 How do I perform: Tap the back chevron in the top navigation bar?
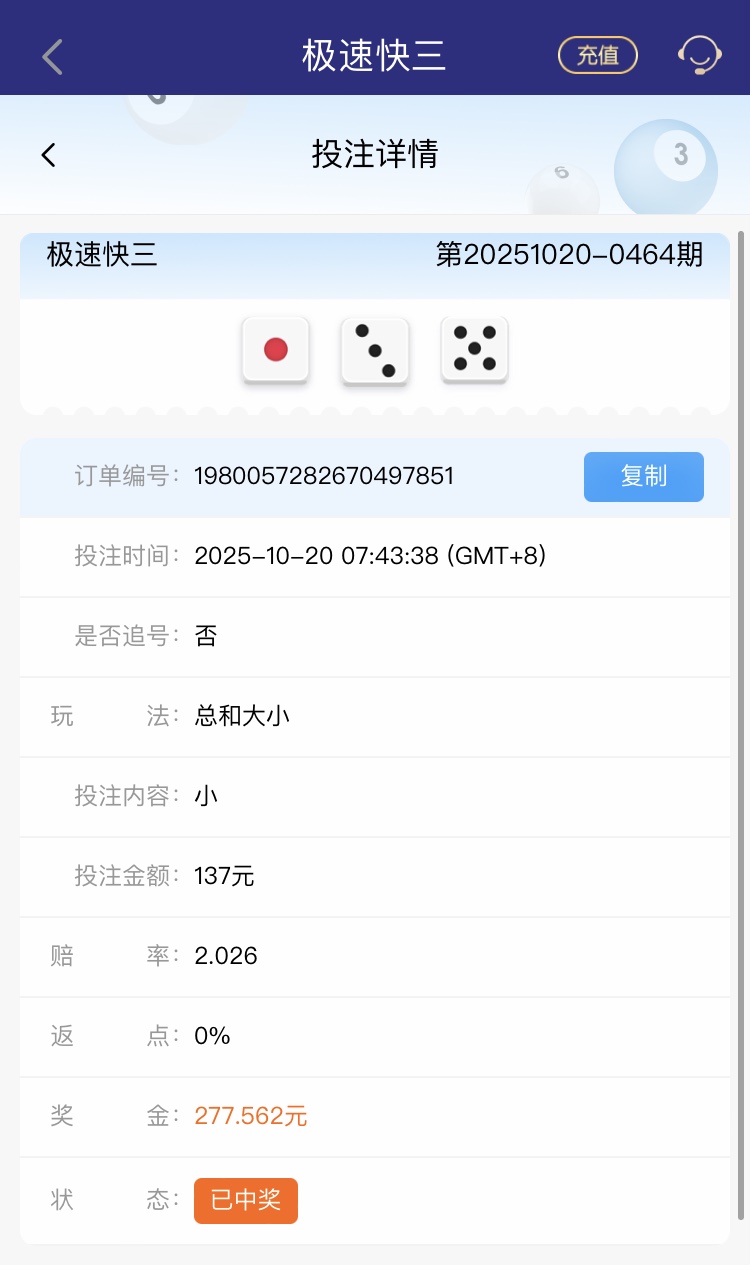click(x=51, y=55)
